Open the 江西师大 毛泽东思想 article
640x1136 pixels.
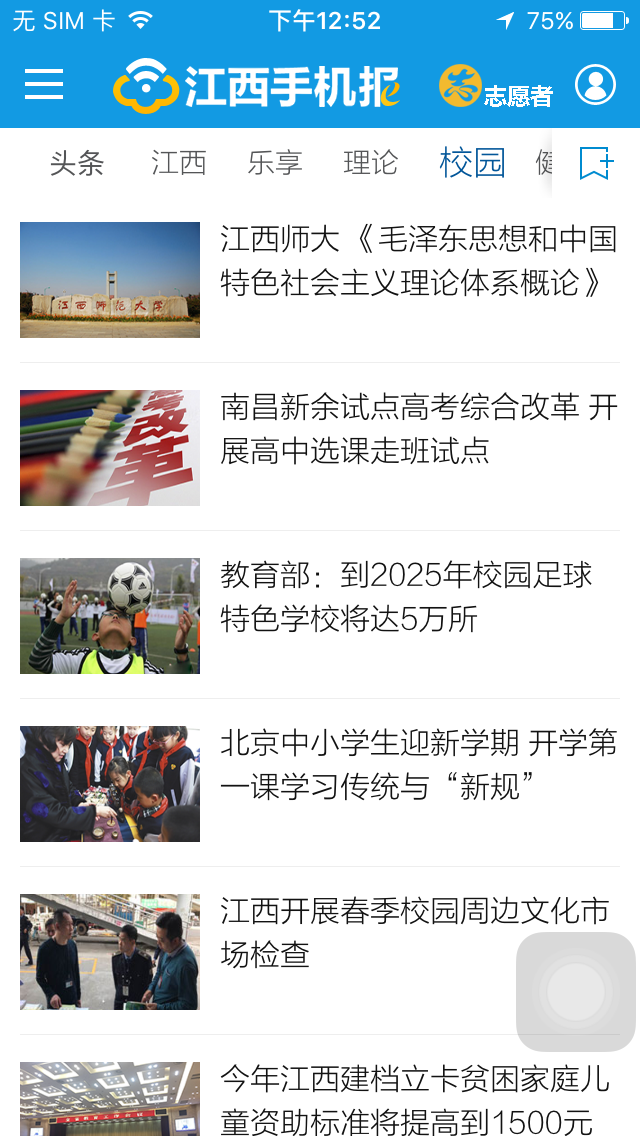click(x=418, y=261)
